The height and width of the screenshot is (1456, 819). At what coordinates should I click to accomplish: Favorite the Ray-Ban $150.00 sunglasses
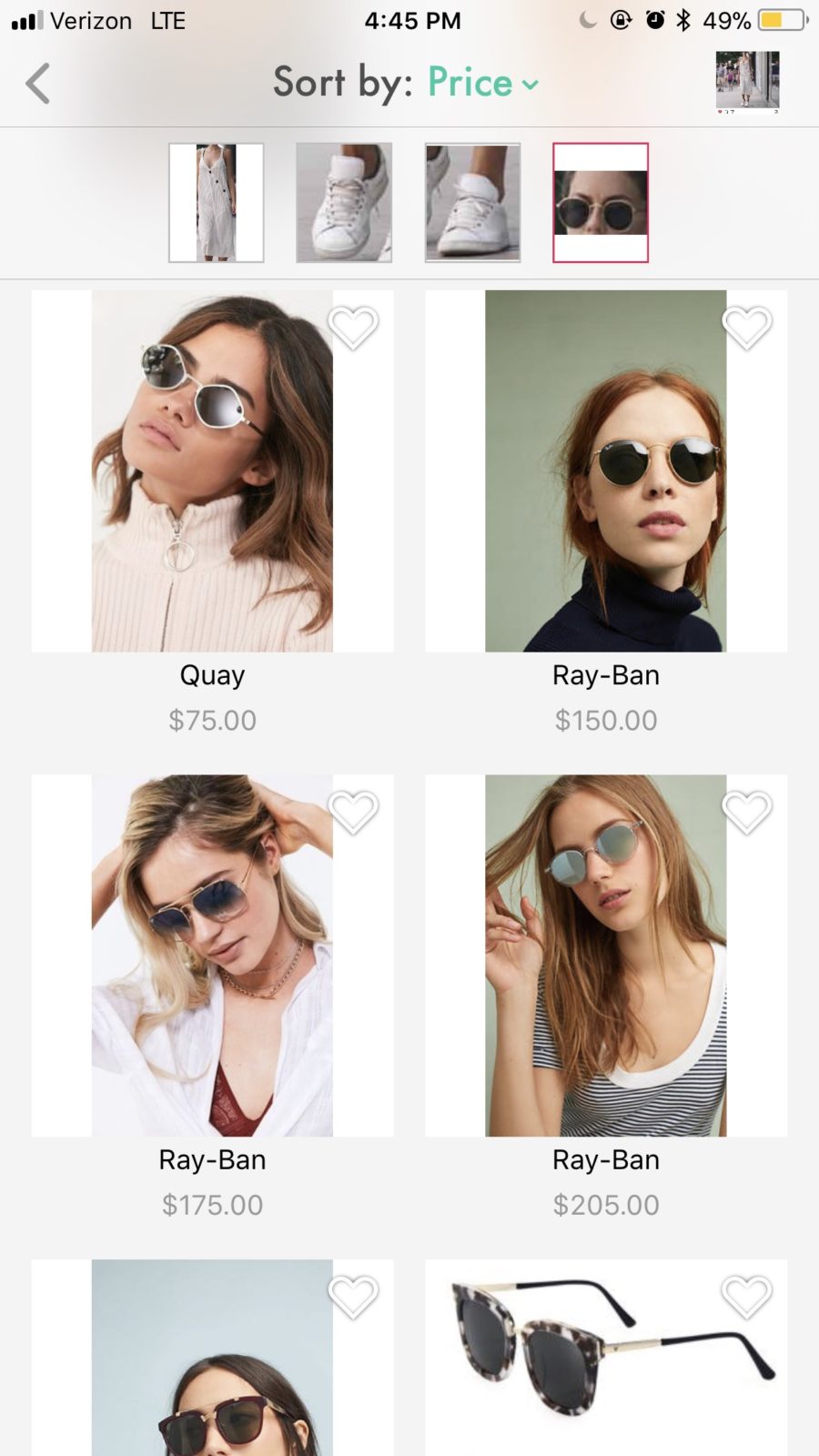click(x=747, y=328)
